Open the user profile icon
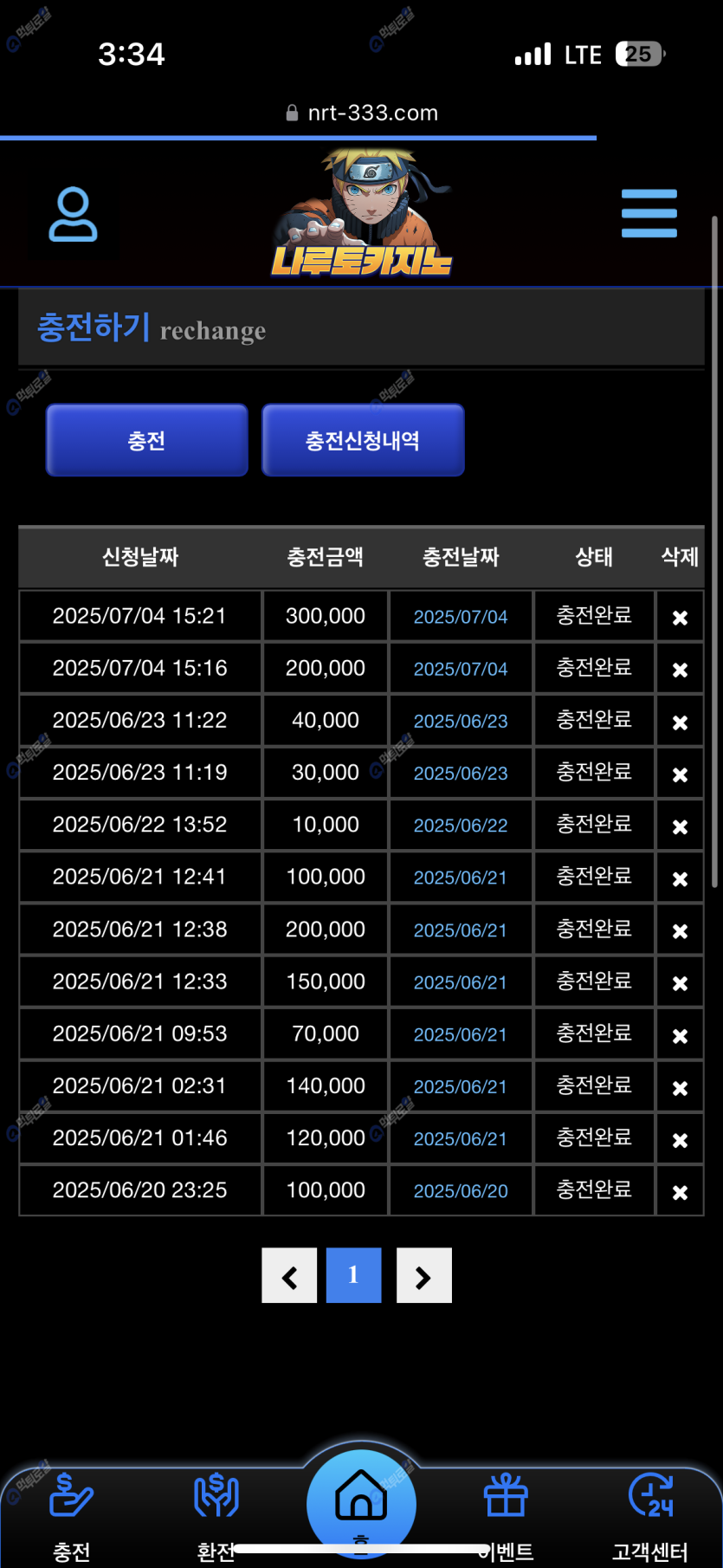723x1568 pixels. tap(73, 214)
